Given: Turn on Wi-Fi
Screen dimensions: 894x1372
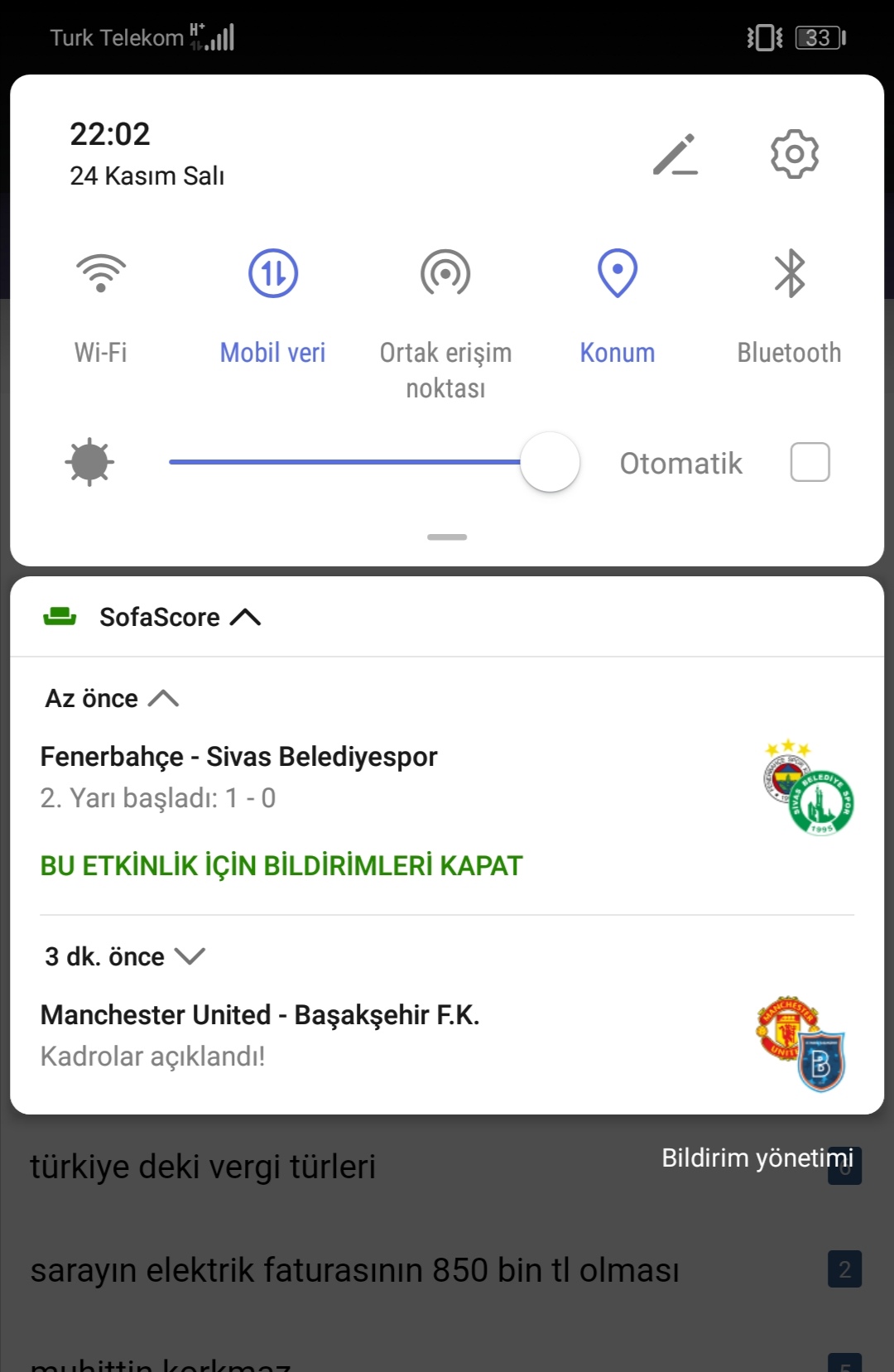Looking at the screenshot, I should coord(101,274).
